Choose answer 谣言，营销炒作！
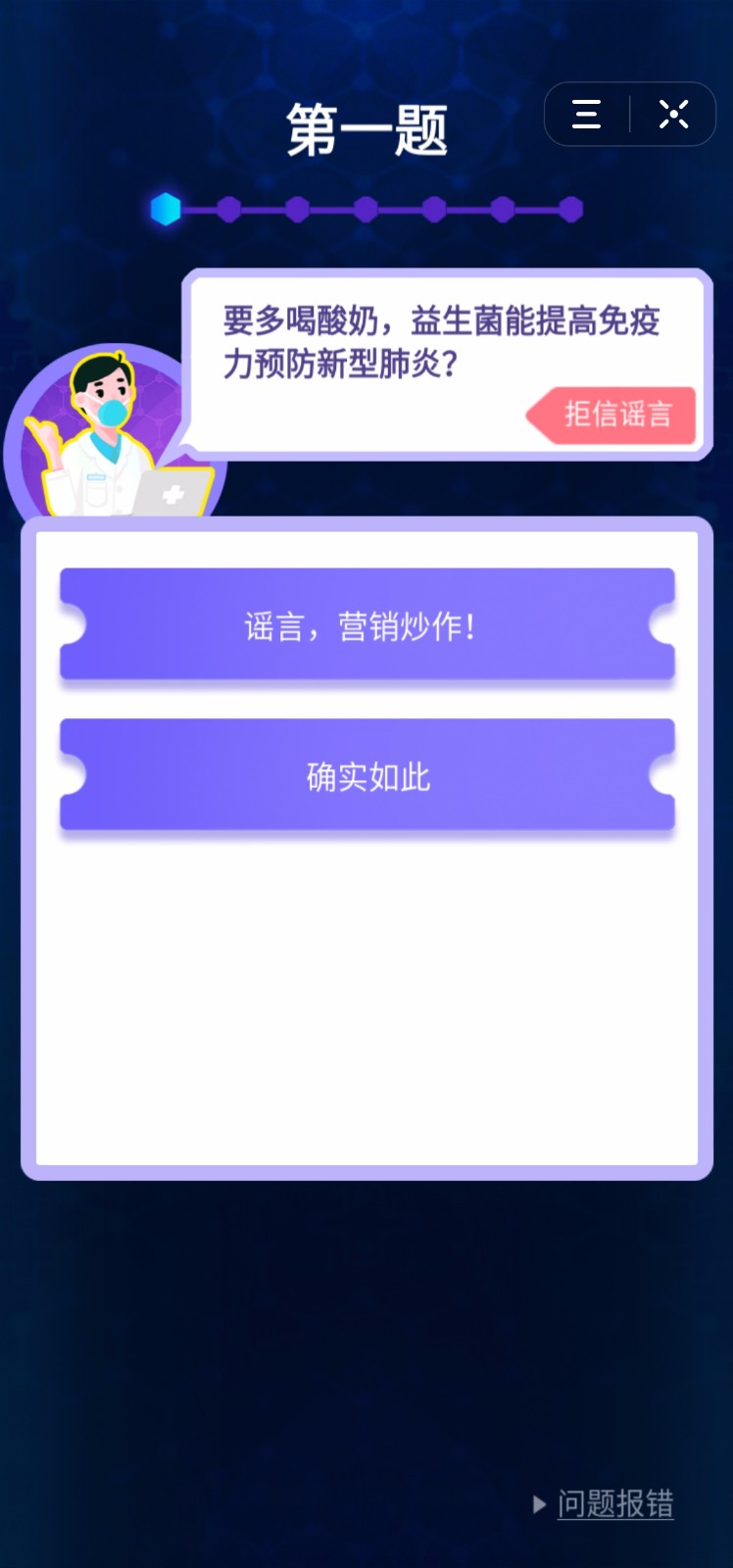 (x=367, y=625)
